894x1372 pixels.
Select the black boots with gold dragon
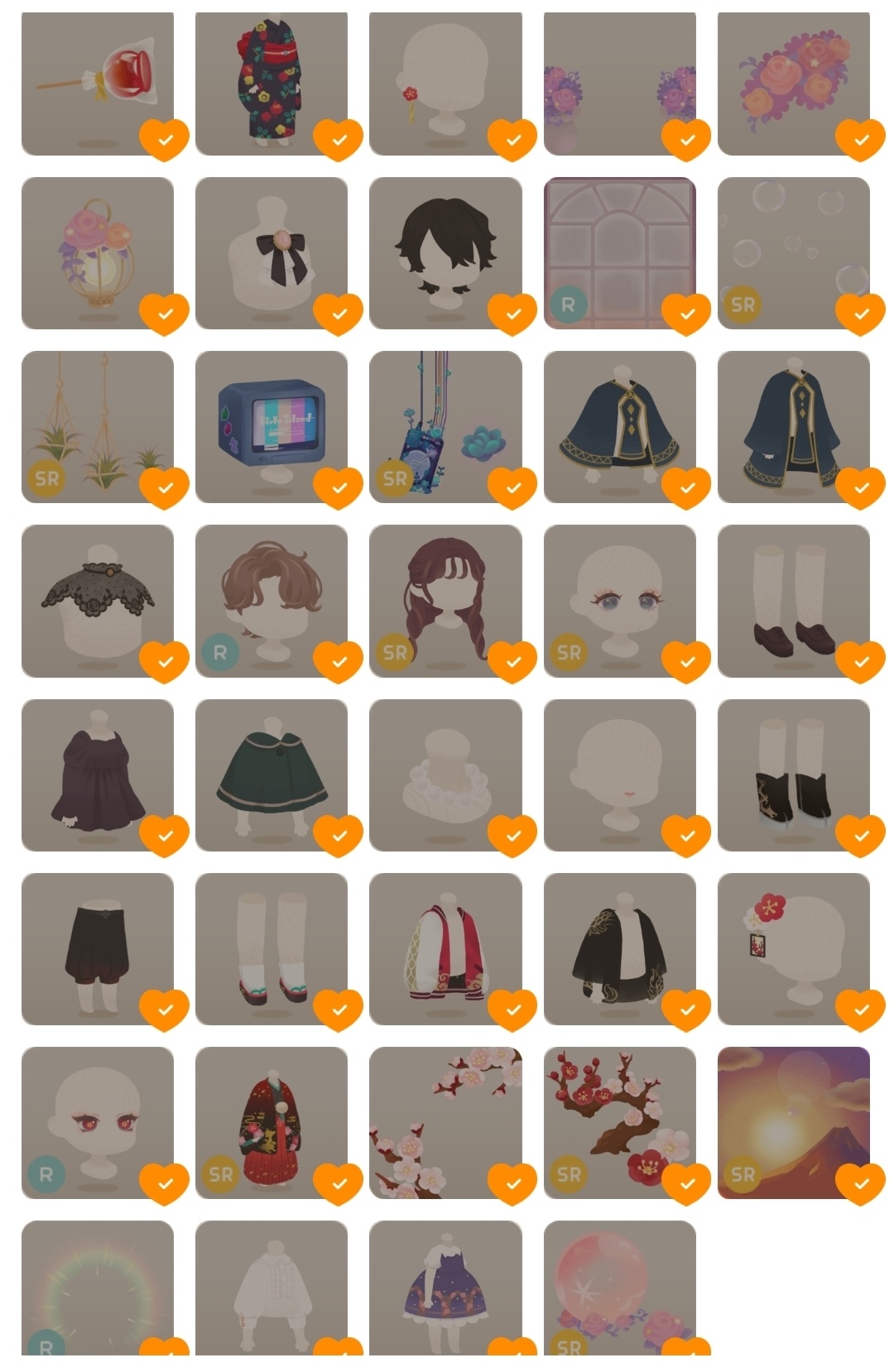(x=793, y=775)
